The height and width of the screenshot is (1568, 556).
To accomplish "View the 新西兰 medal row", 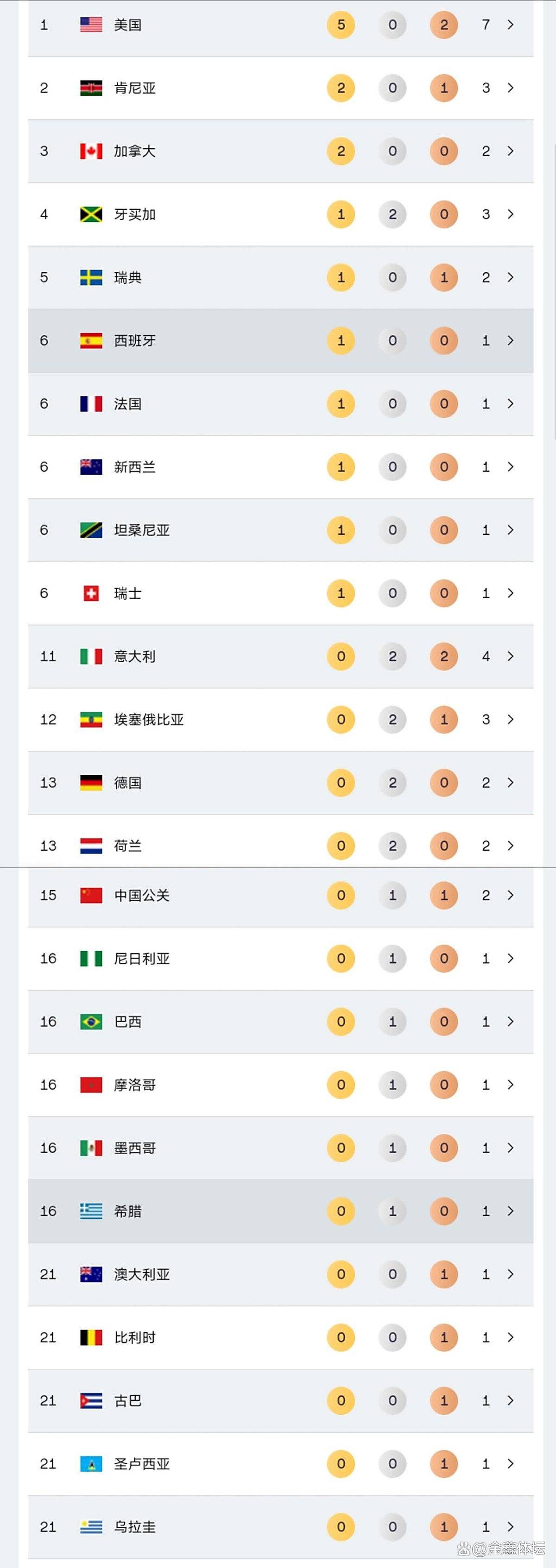I will [x=280, y=467].
